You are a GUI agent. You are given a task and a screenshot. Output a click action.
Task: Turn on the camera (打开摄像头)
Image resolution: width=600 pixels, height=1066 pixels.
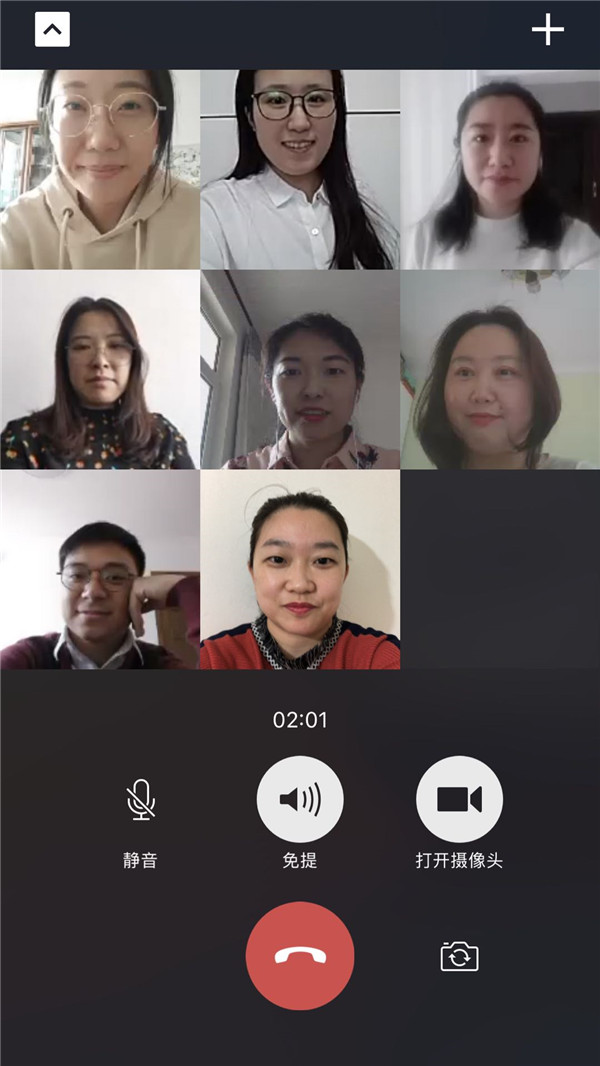459,800
